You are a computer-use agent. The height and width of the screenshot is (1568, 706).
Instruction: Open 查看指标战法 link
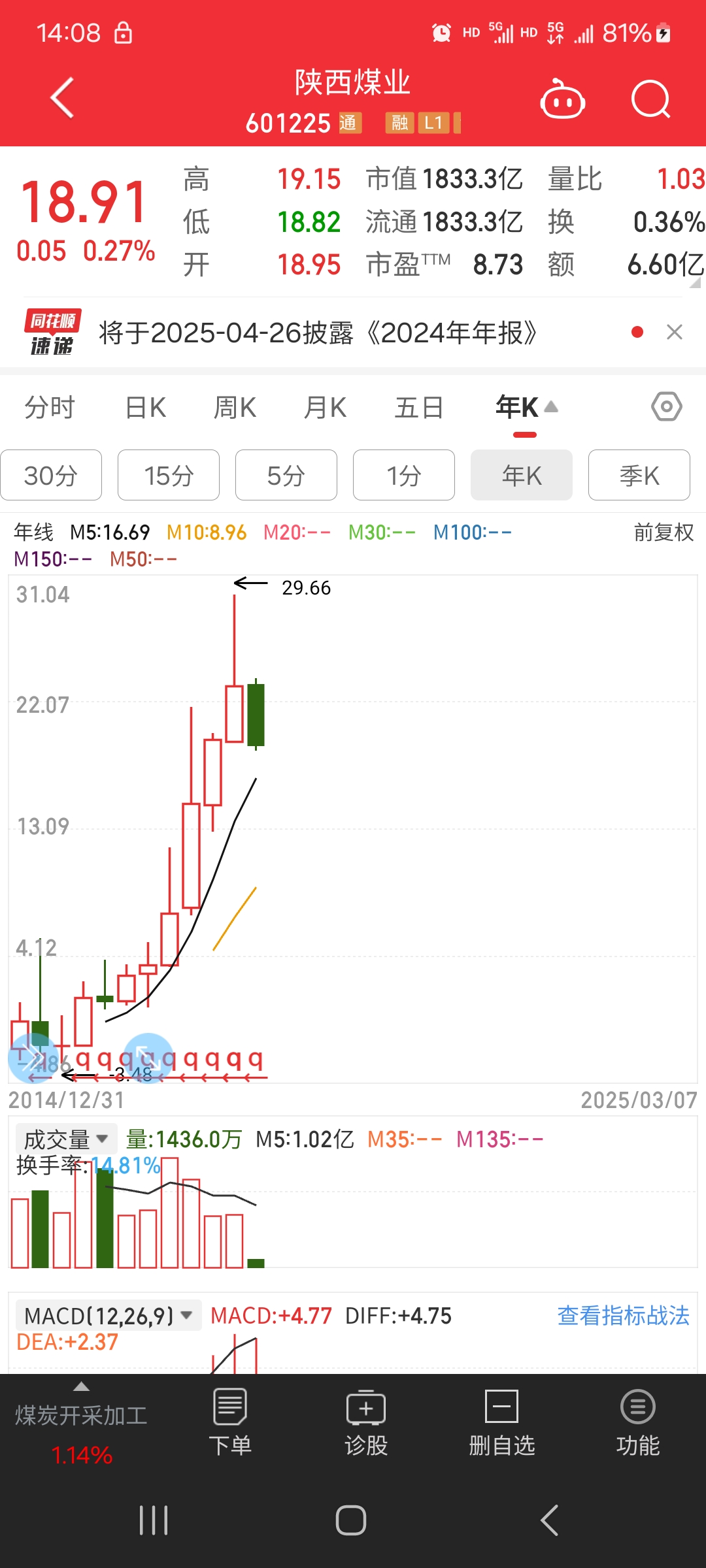[x=623, y=1315]
